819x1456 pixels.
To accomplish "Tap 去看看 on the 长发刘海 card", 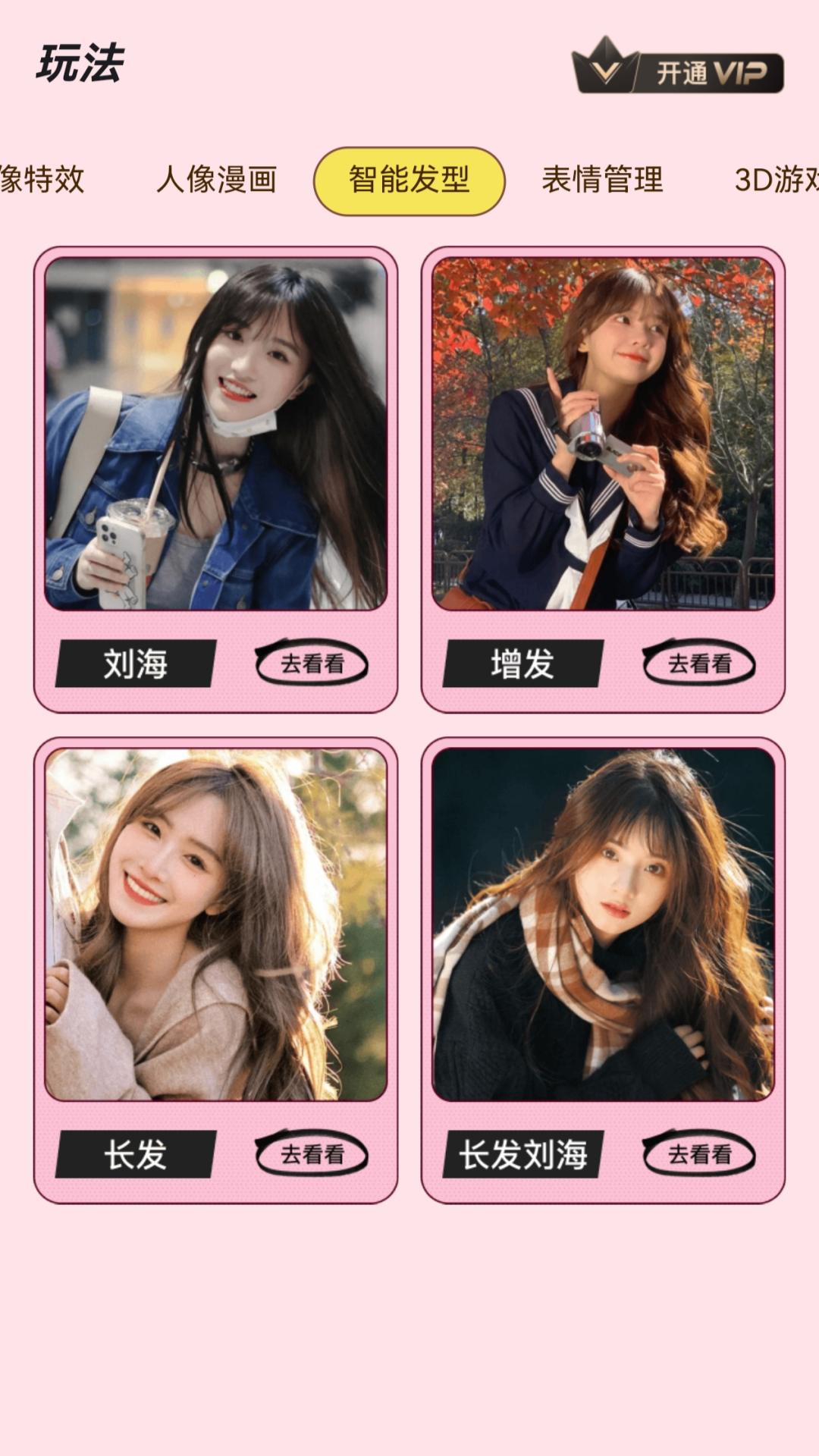I will 699,1154.
